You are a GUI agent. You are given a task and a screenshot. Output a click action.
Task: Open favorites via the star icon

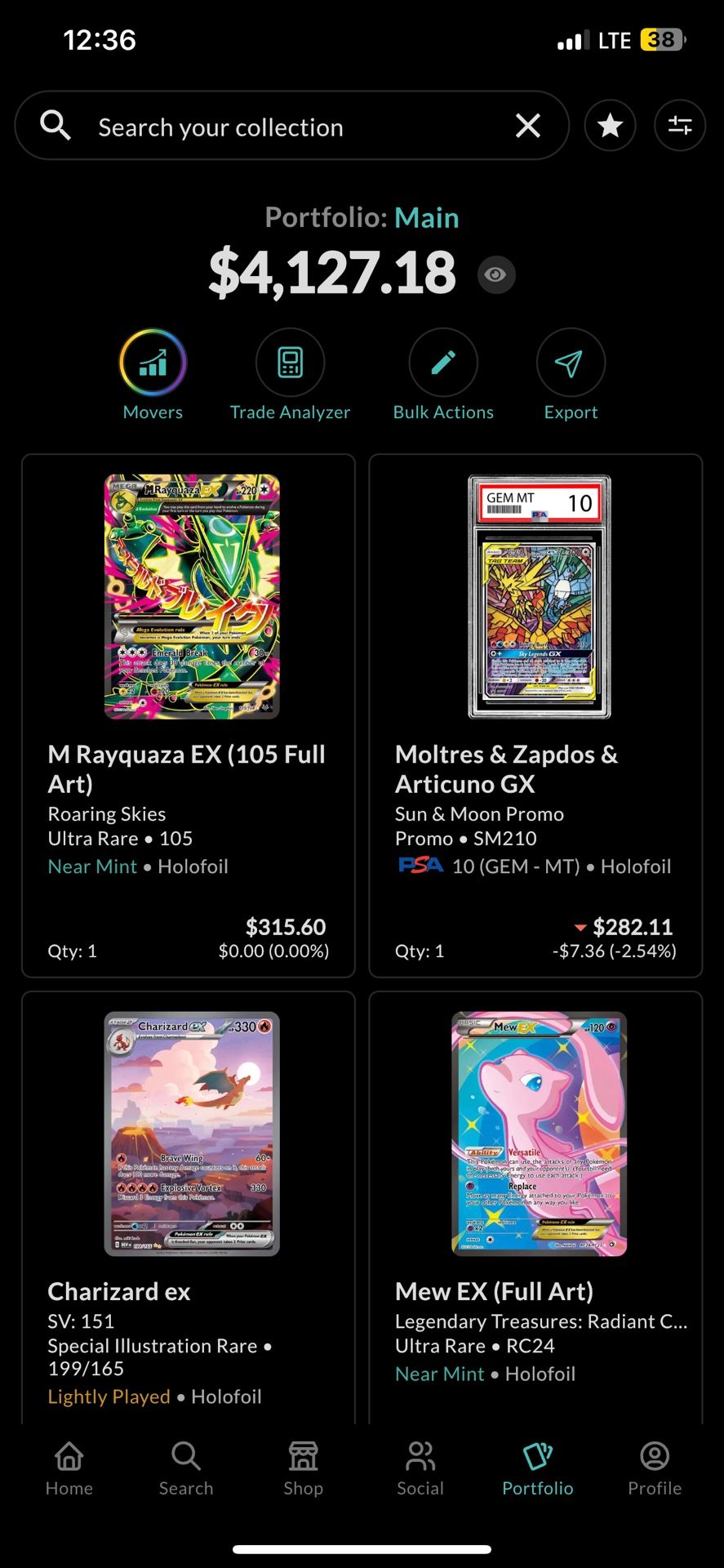(x=610, y=125)
